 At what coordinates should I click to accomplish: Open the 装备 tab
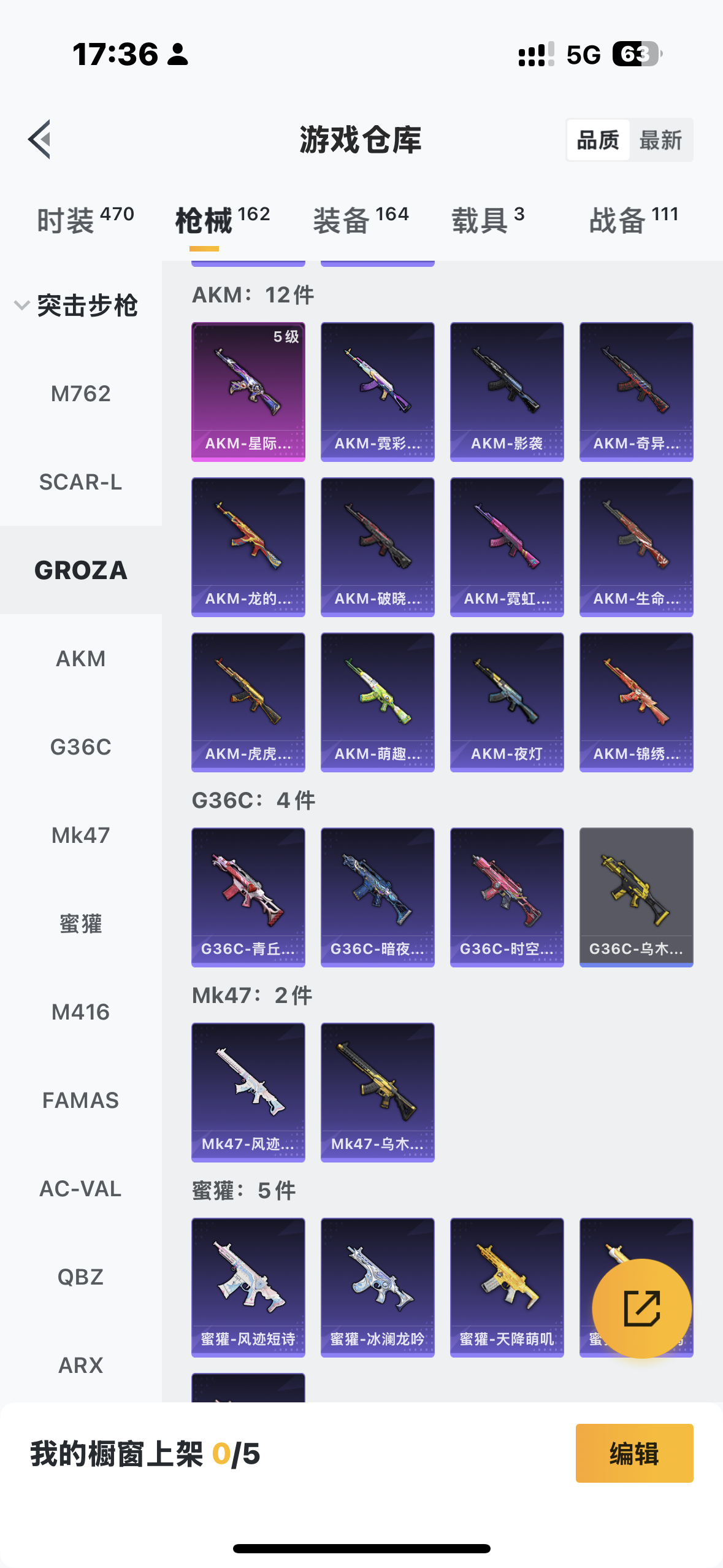coord(361,220)
